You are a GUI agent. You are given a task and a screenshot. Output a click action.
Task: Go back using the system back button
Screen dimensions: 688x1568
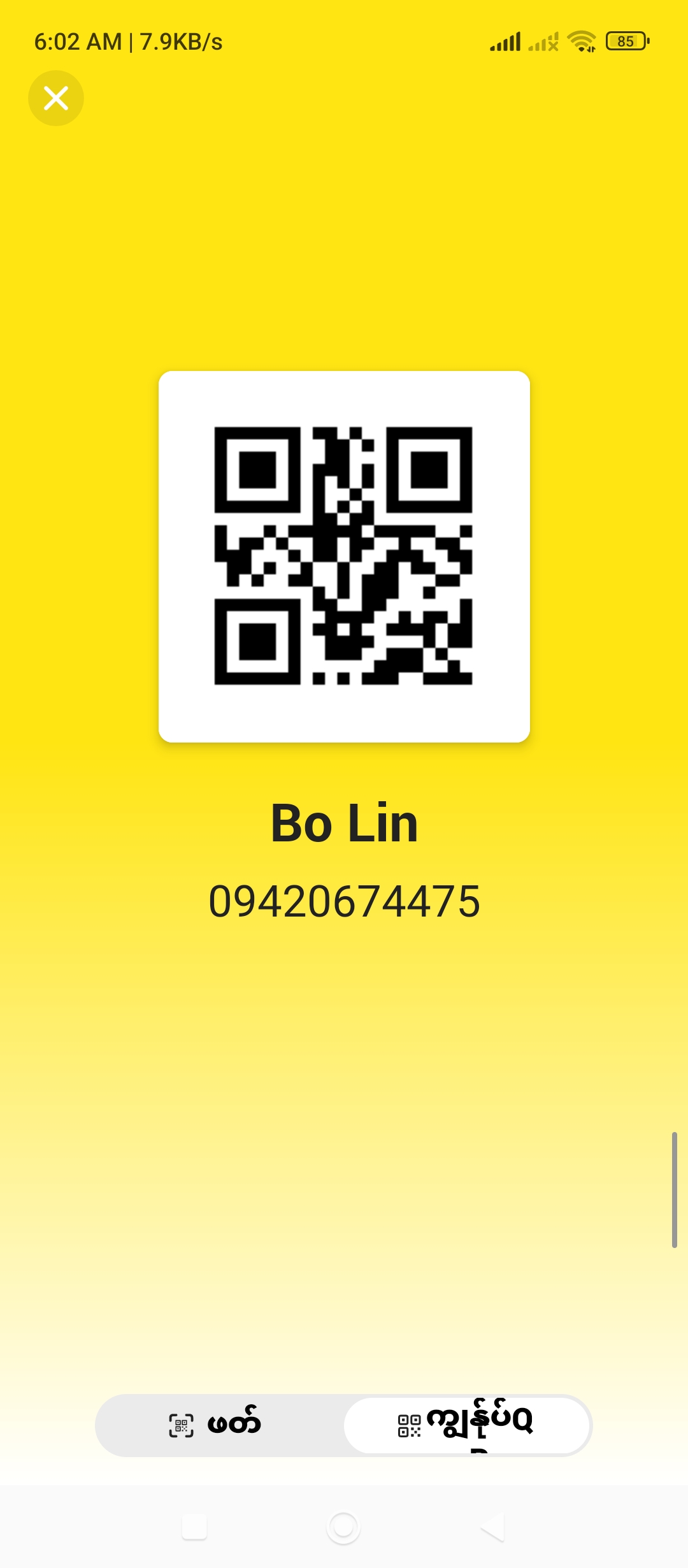492,1527
